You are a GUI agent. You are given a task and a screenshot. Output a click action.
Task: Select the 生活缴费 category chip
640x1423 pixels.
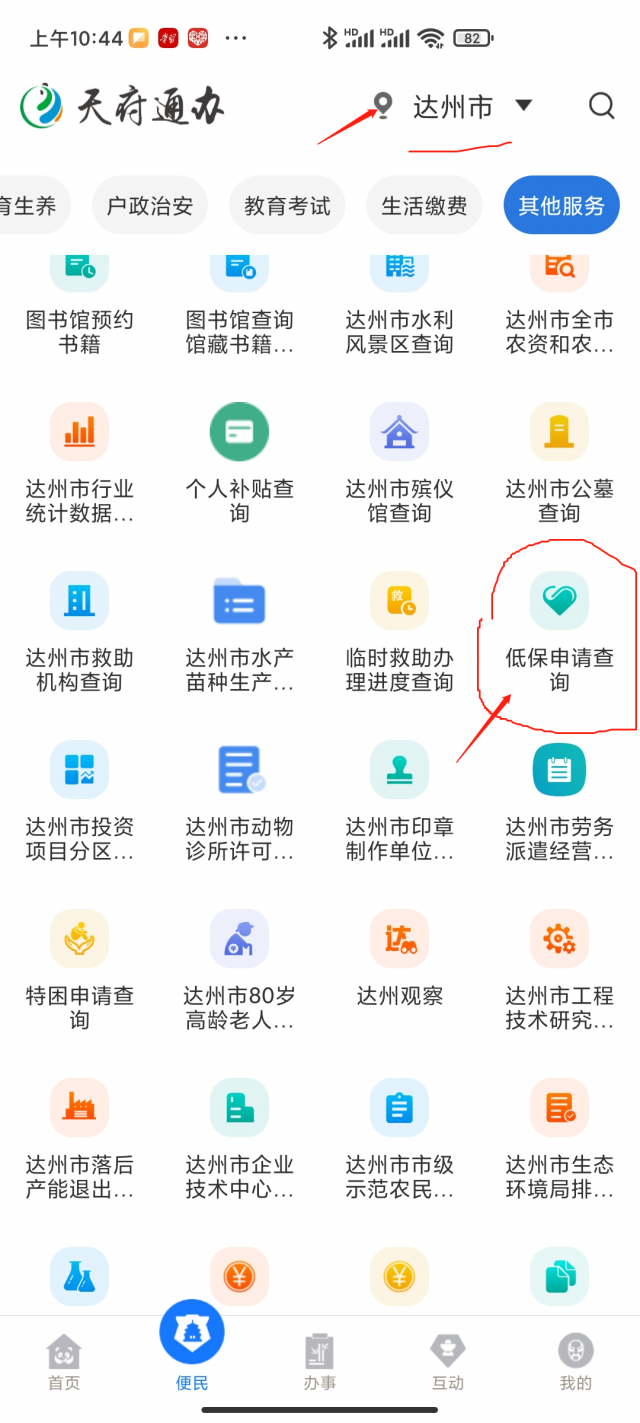click(x=424, y=206)
